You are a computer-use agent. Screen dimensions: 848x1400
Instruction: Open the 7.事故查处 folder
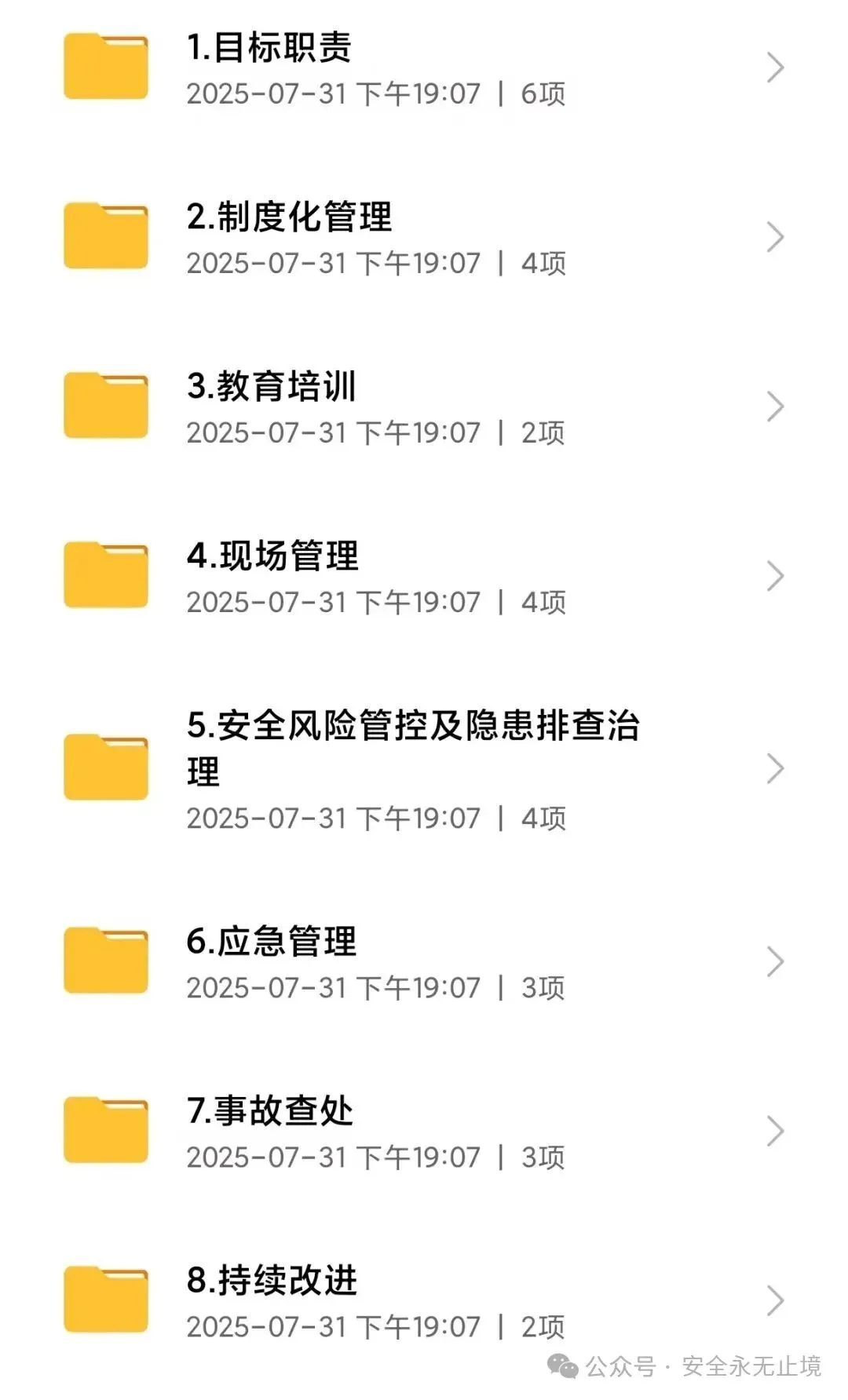click(269, 1112)
